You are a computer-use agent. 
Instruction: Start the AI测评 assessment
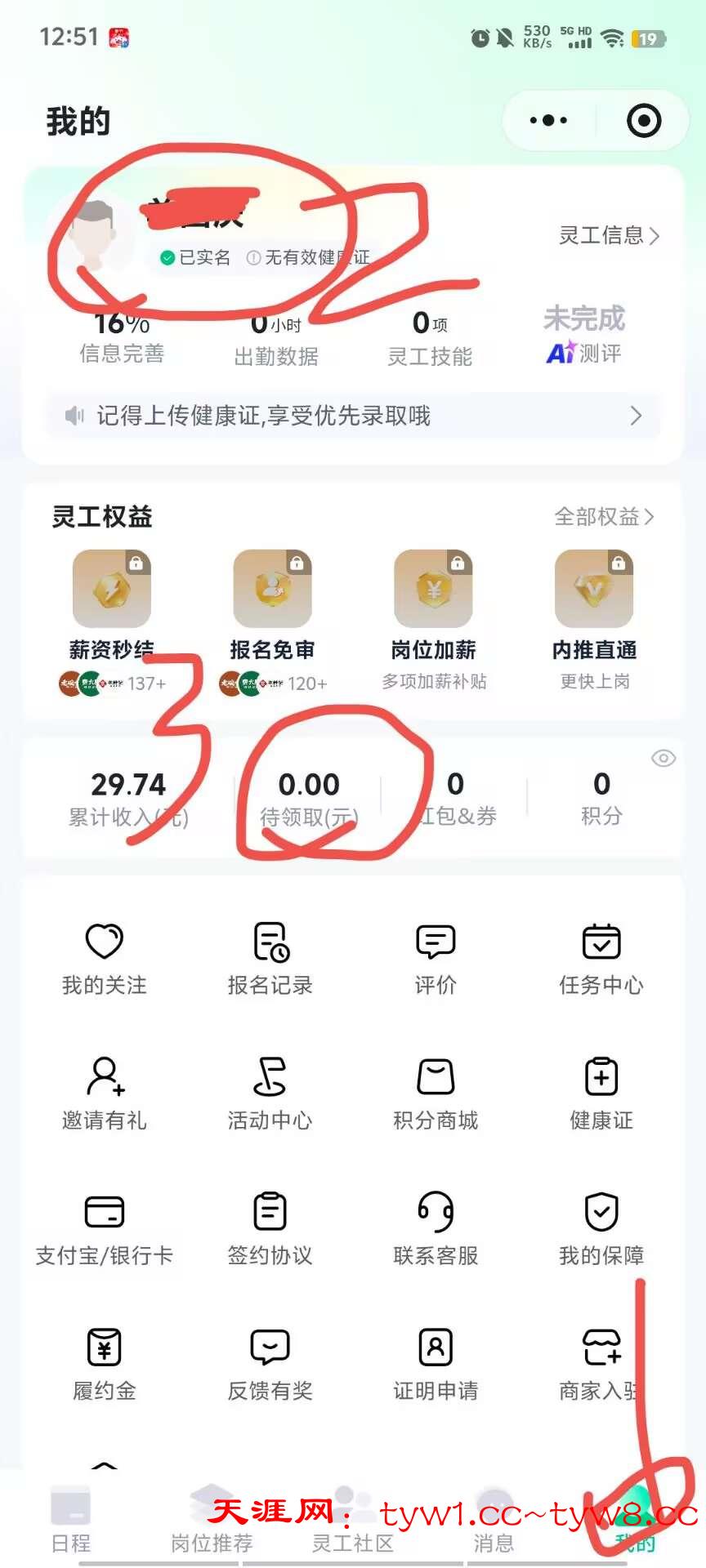pos(583,335)
